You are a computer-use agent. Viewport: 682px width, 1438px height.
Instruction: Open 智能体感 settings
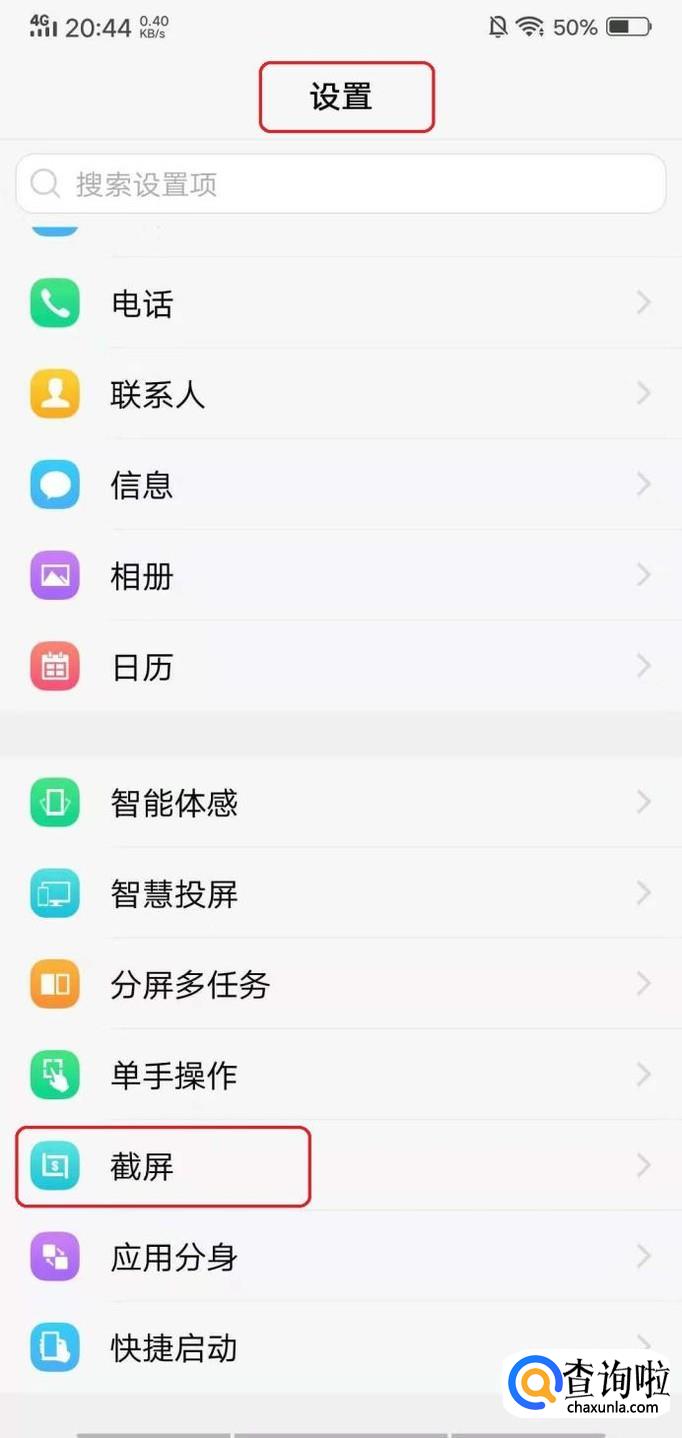tap(340, 803)
